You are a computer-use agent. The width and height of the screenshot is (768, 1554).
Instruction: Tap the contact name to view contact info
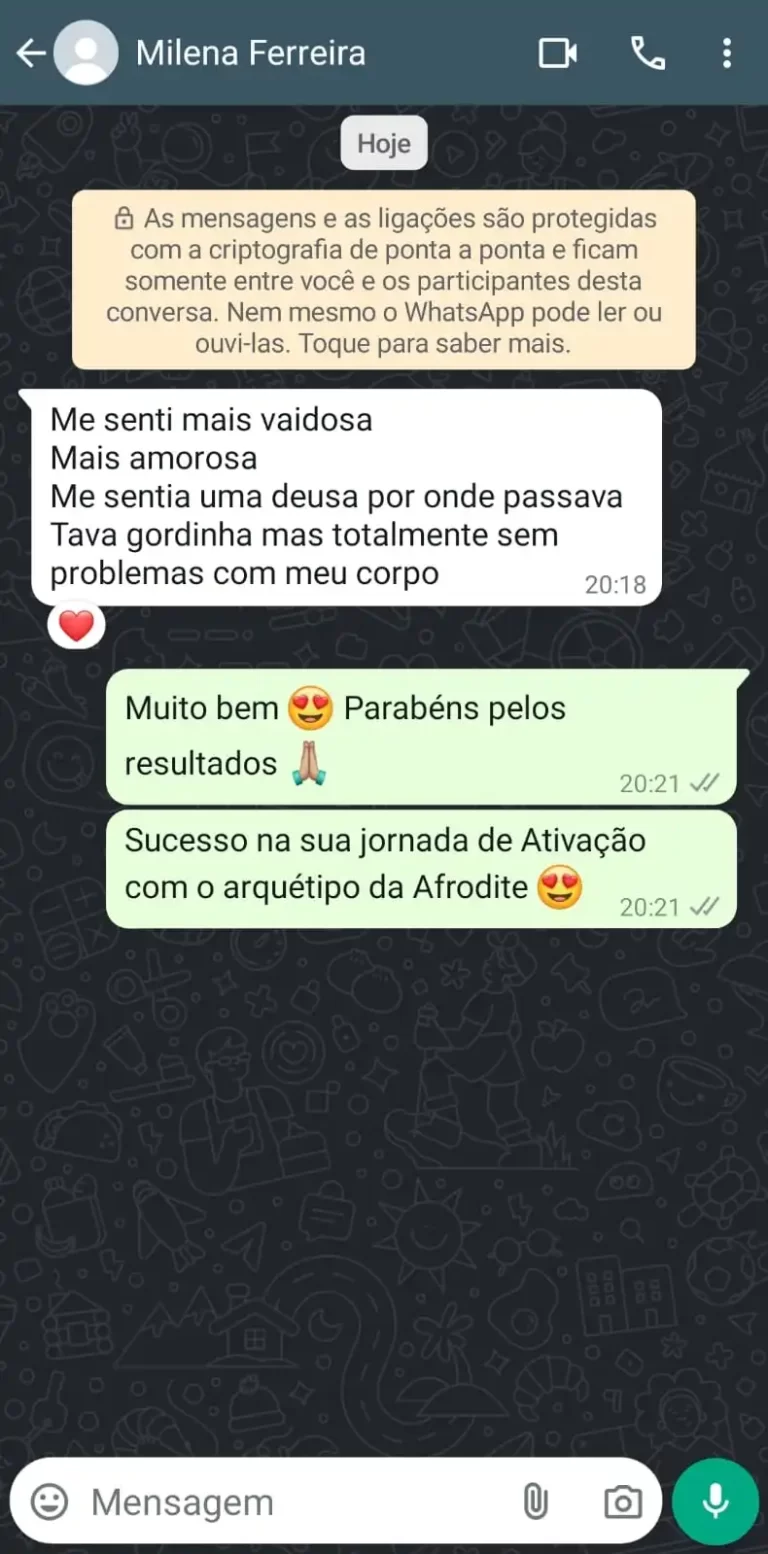point(250,53)
